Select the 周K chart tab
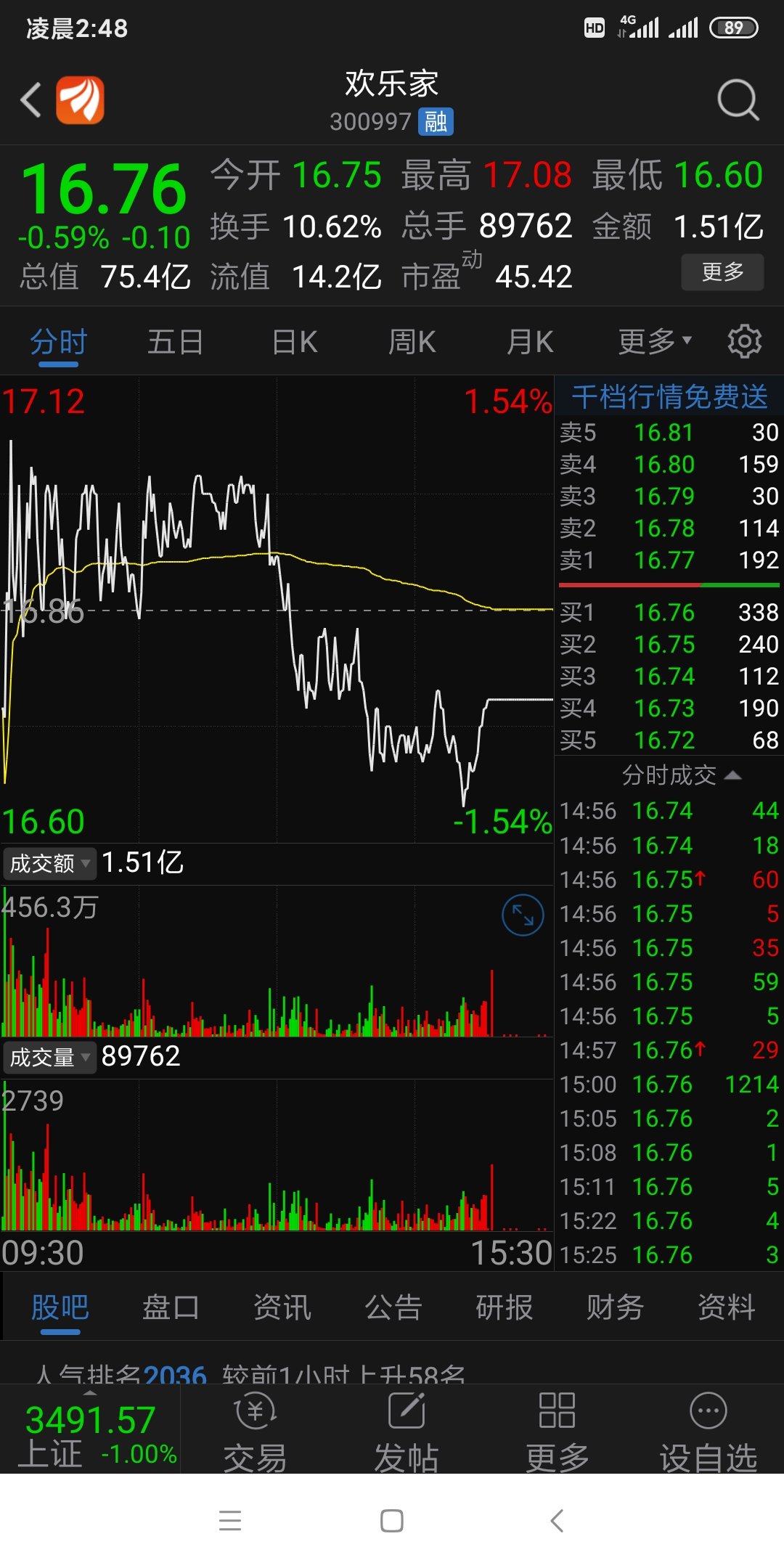This screenshot has height=1568, width=784. (x=412, y=341)
